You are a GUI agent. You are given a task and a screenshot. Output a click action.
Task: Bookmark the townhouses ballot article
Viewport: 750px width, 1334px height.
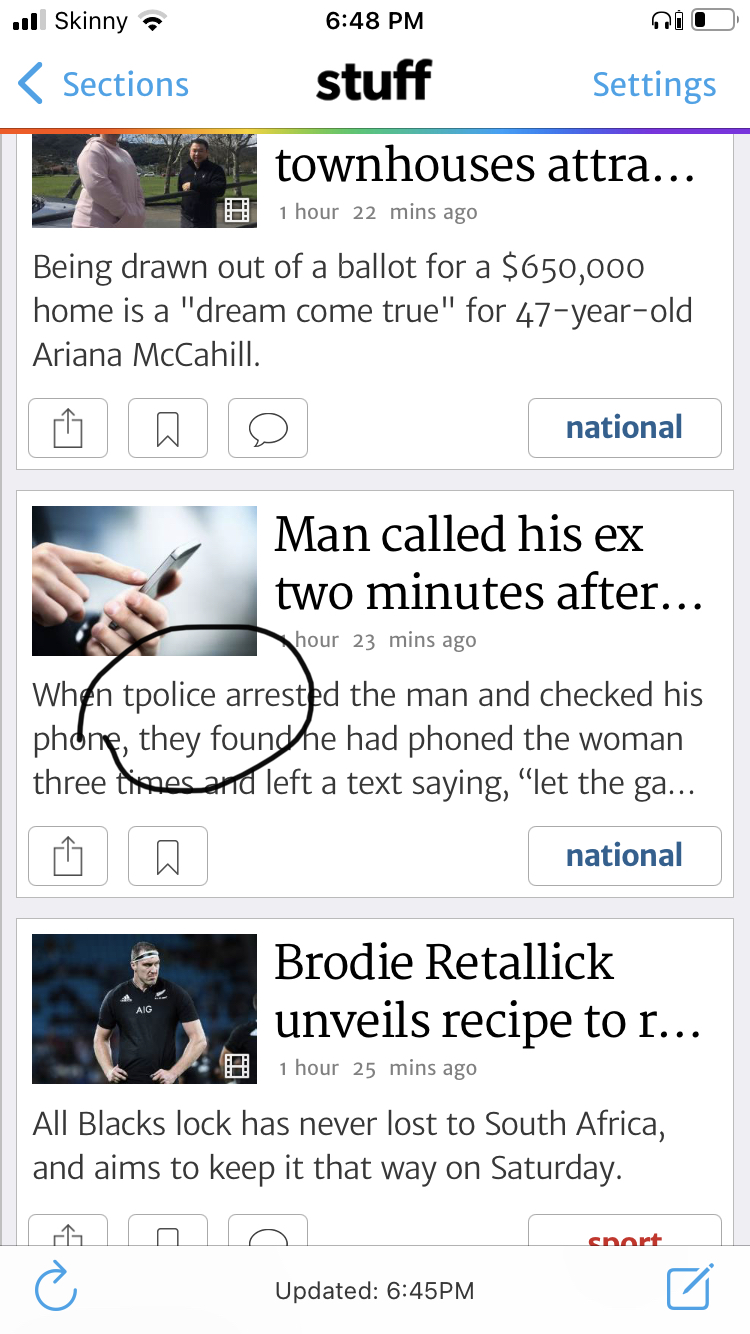[x=168, y=428]
